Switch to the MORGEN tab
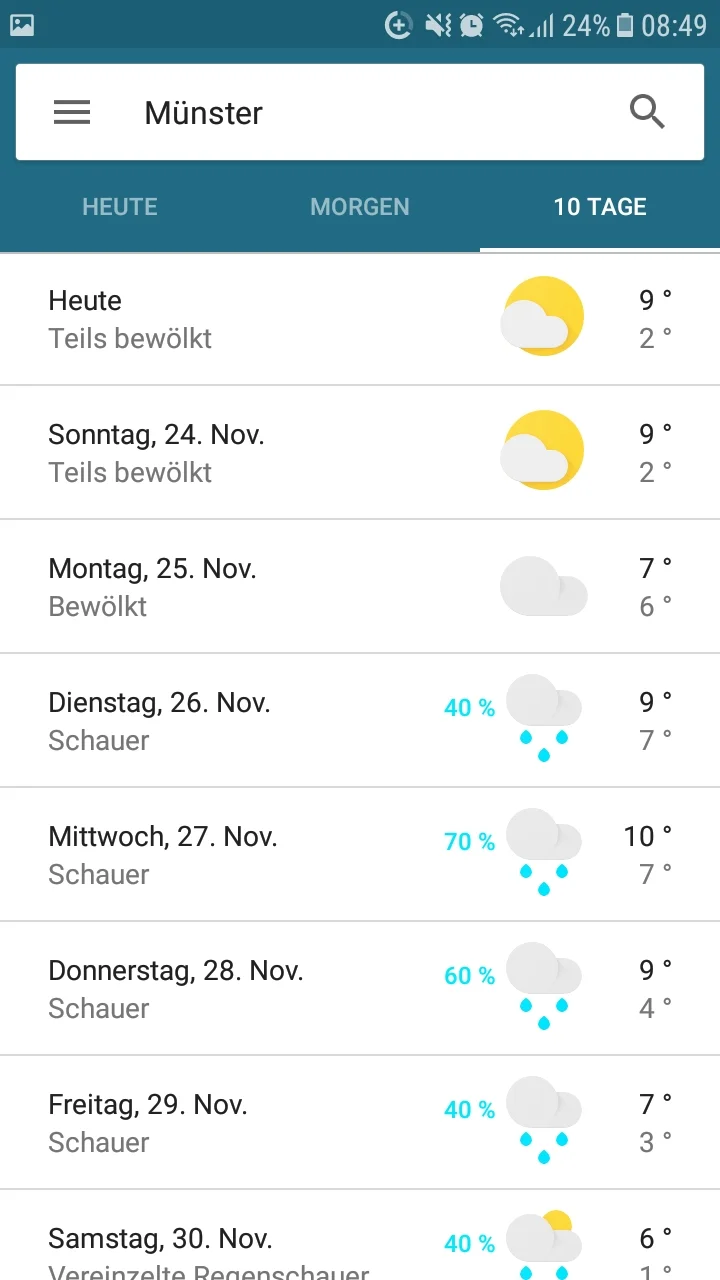This screenshot has width=720, height=1280. coord(360,207)
